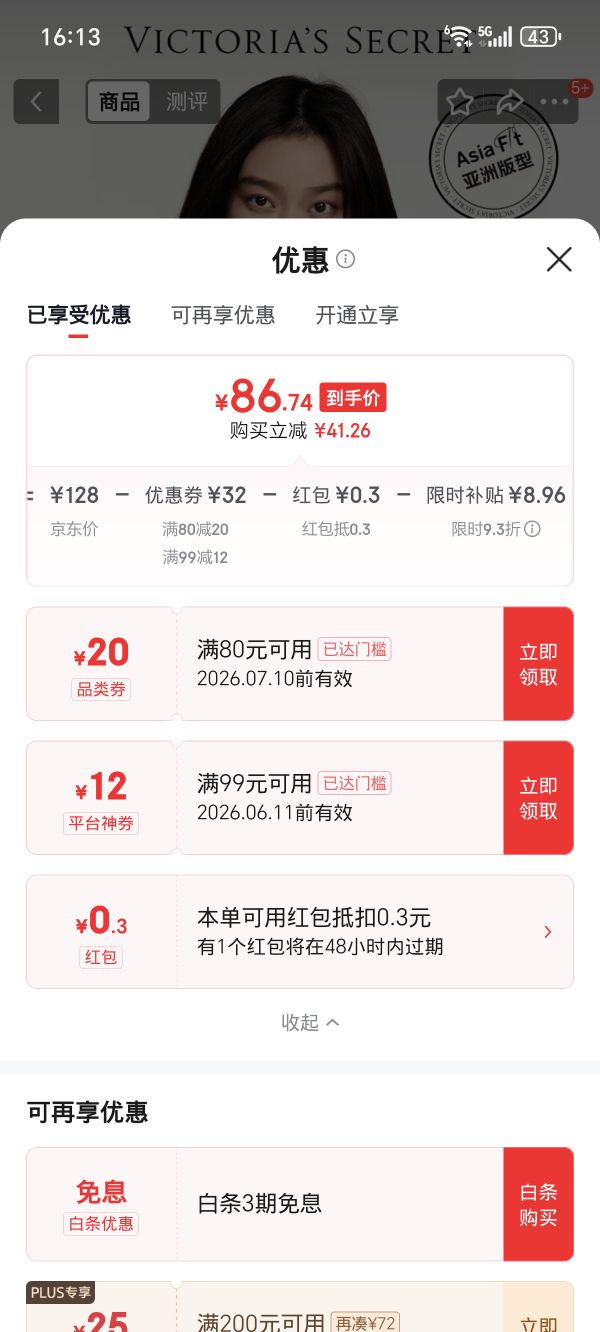Switch to the 开通立享 tab
The image size is (600, 1332).
click(x=357, y=315)
